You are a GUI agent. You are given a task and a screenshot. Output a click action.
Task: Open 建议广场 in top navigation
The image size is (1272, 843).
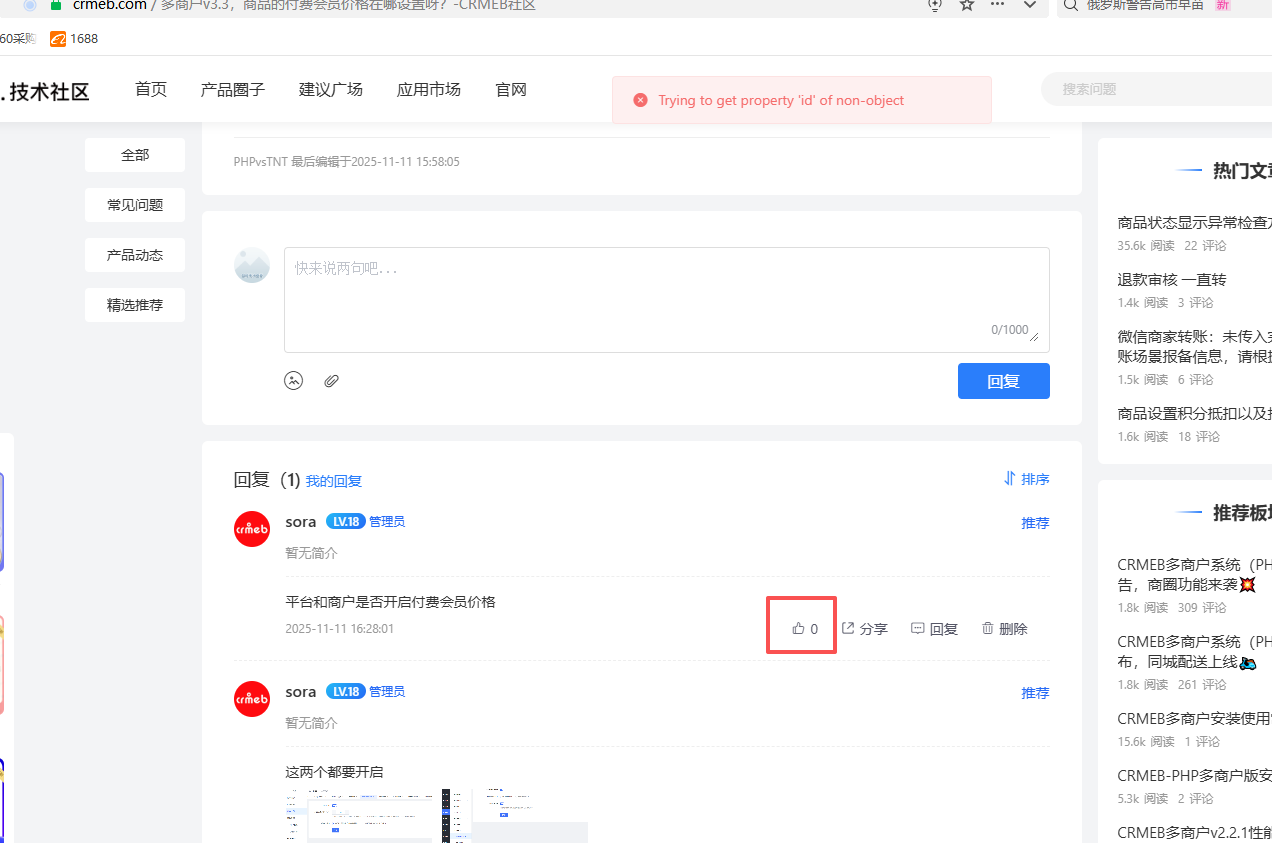[331, 90]
